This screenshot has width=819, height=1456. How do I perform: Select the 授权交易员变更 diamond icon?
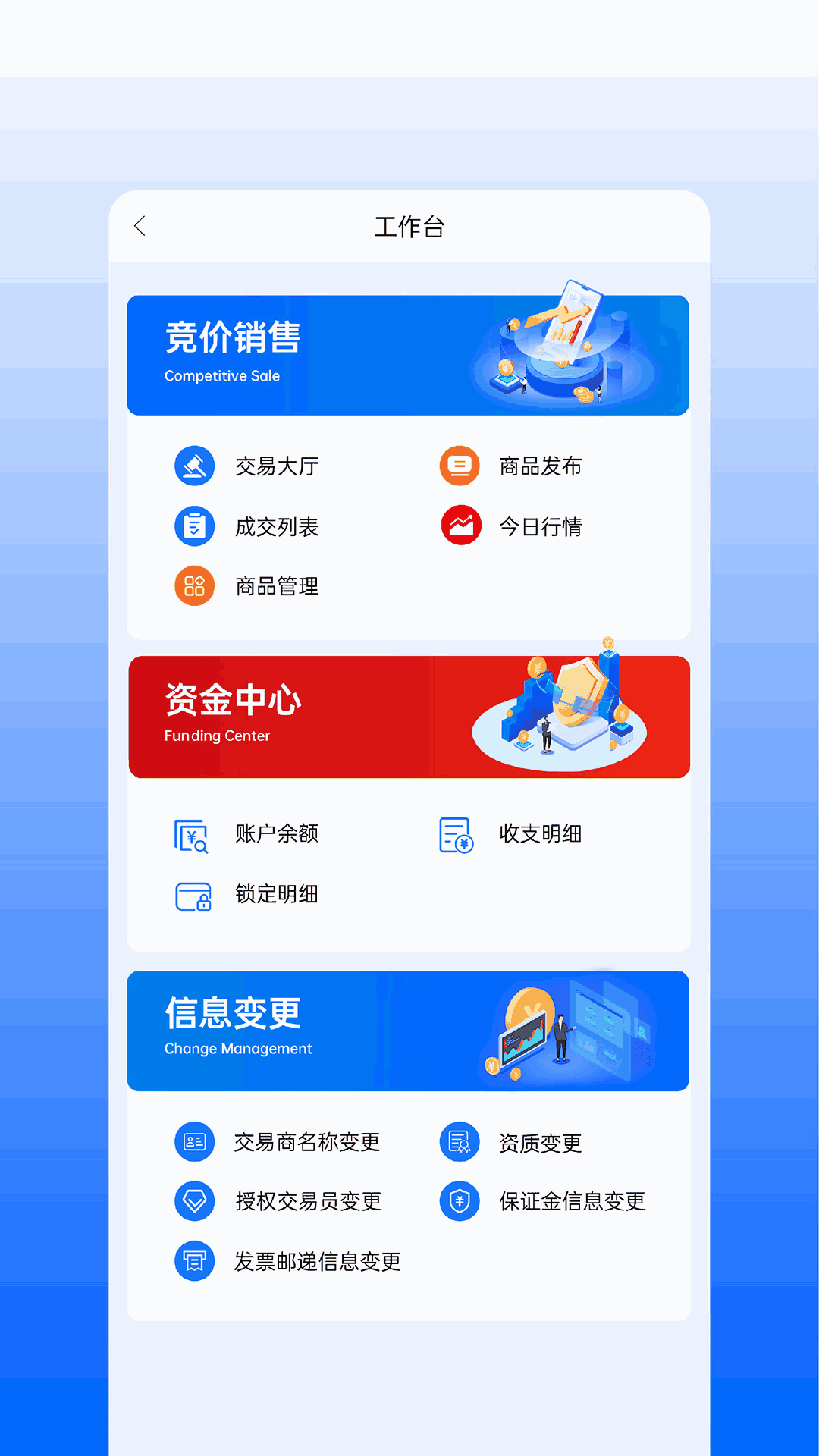(194, 1201)
